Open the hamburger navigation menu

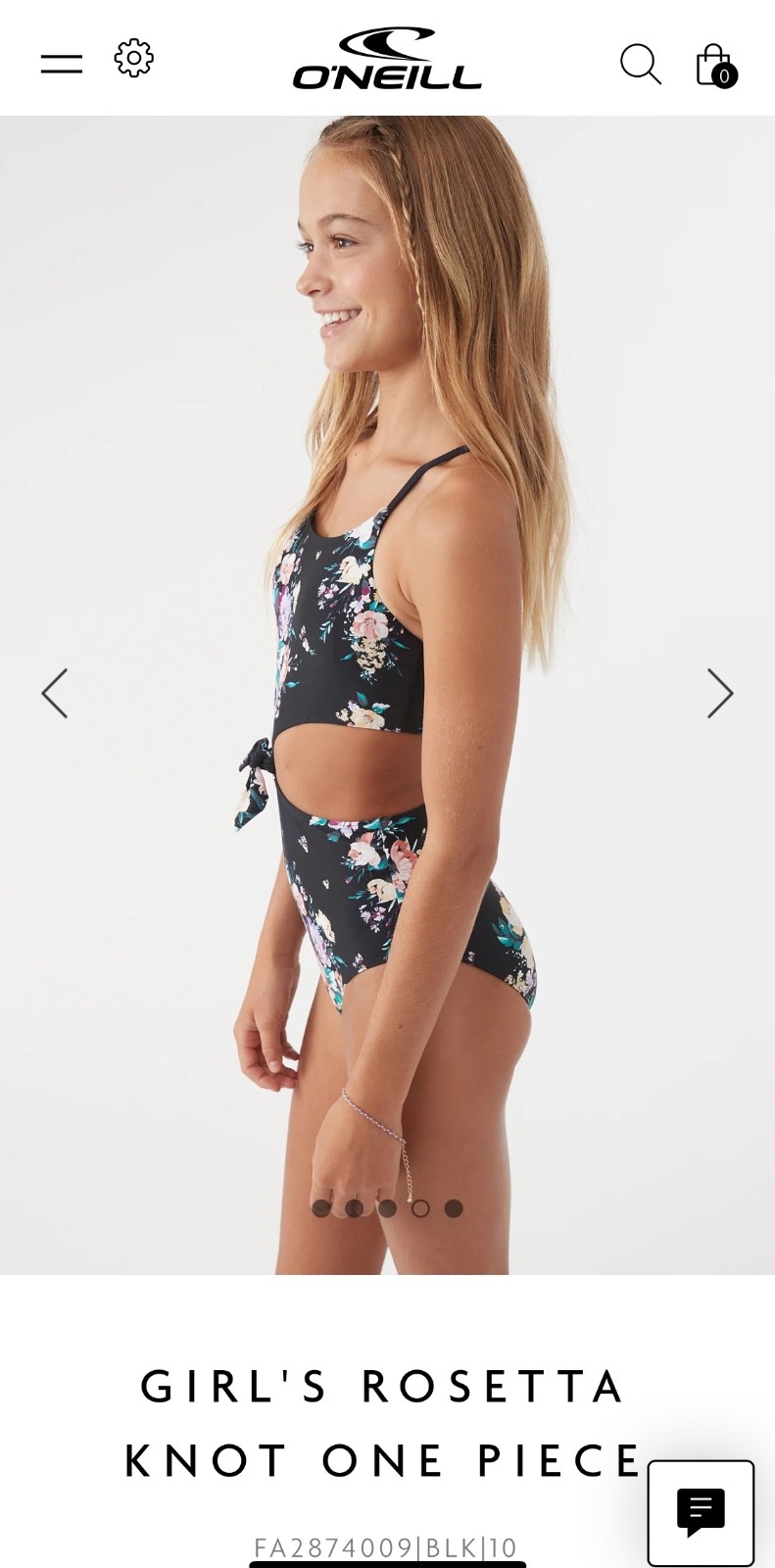coord(61,64)
